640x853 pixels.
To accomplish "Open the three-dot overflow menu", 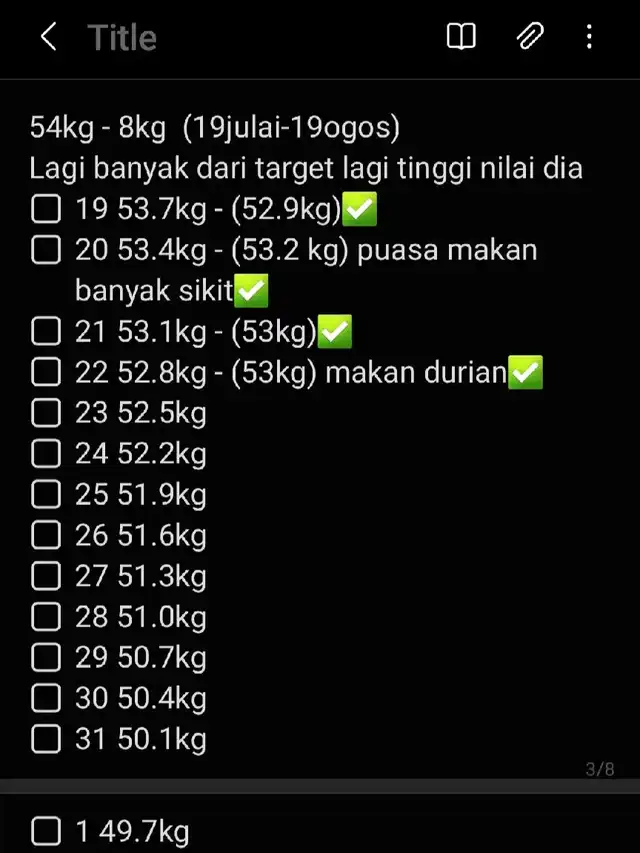I will click(589, 38).
